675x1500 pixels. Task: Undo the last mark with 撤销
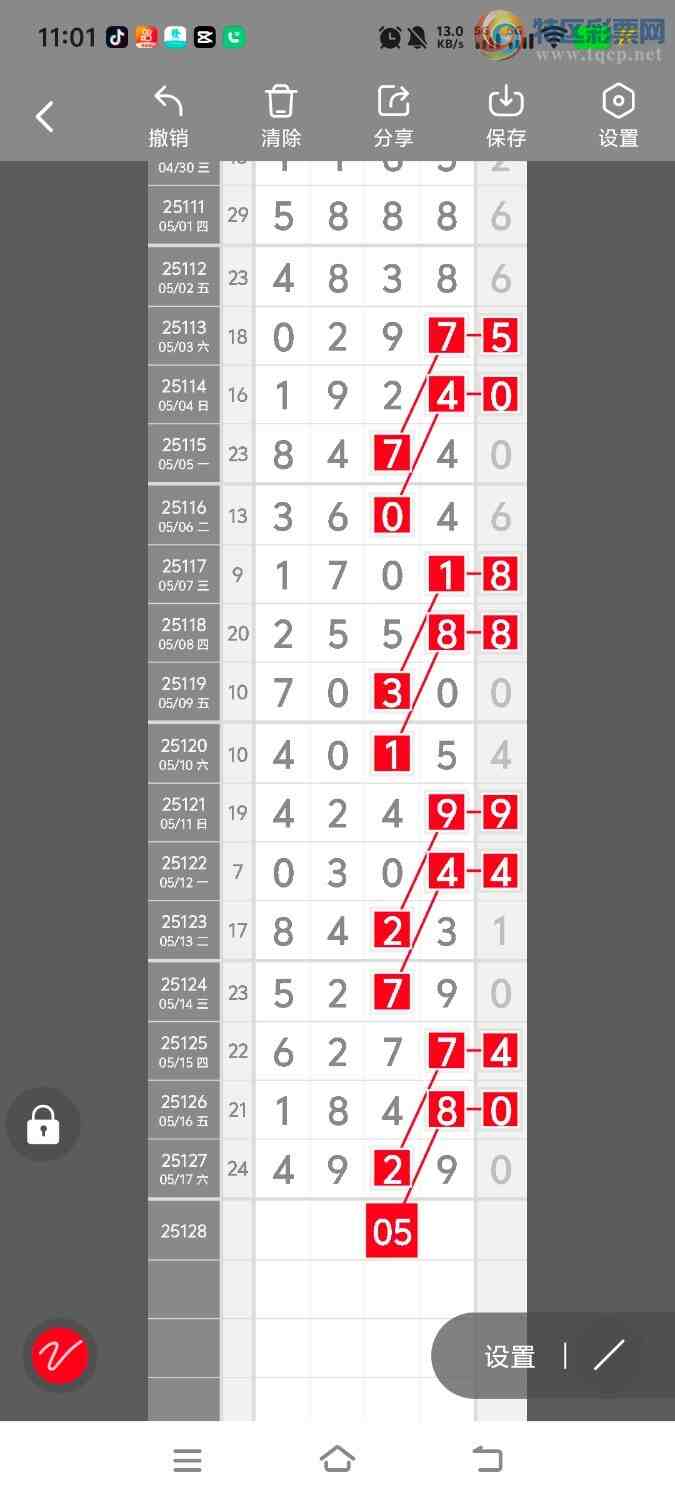click(x=168, y=117)
